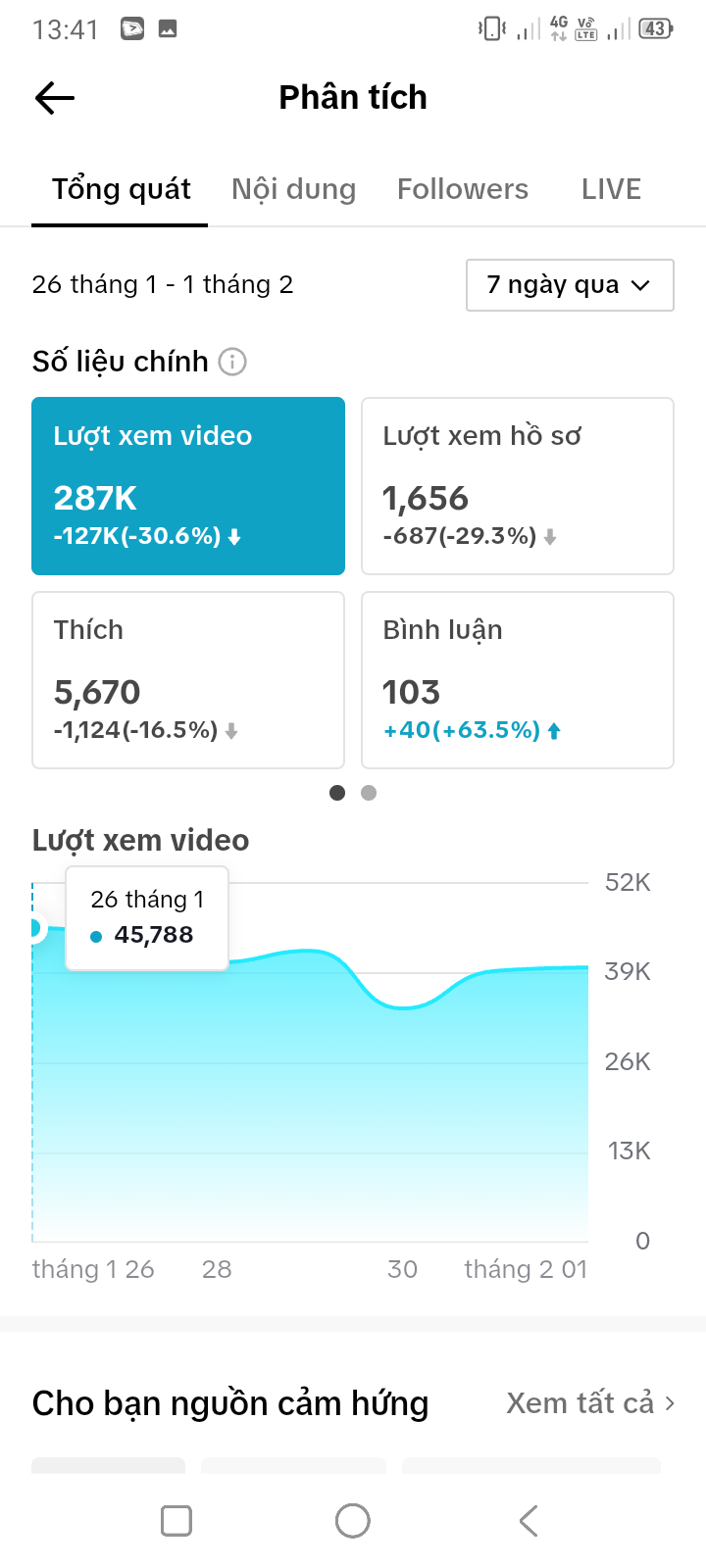Go to home screen via circle button
Viewport: 706px width, 1568px height.
pyautogui.click(x=353, y=1521)
